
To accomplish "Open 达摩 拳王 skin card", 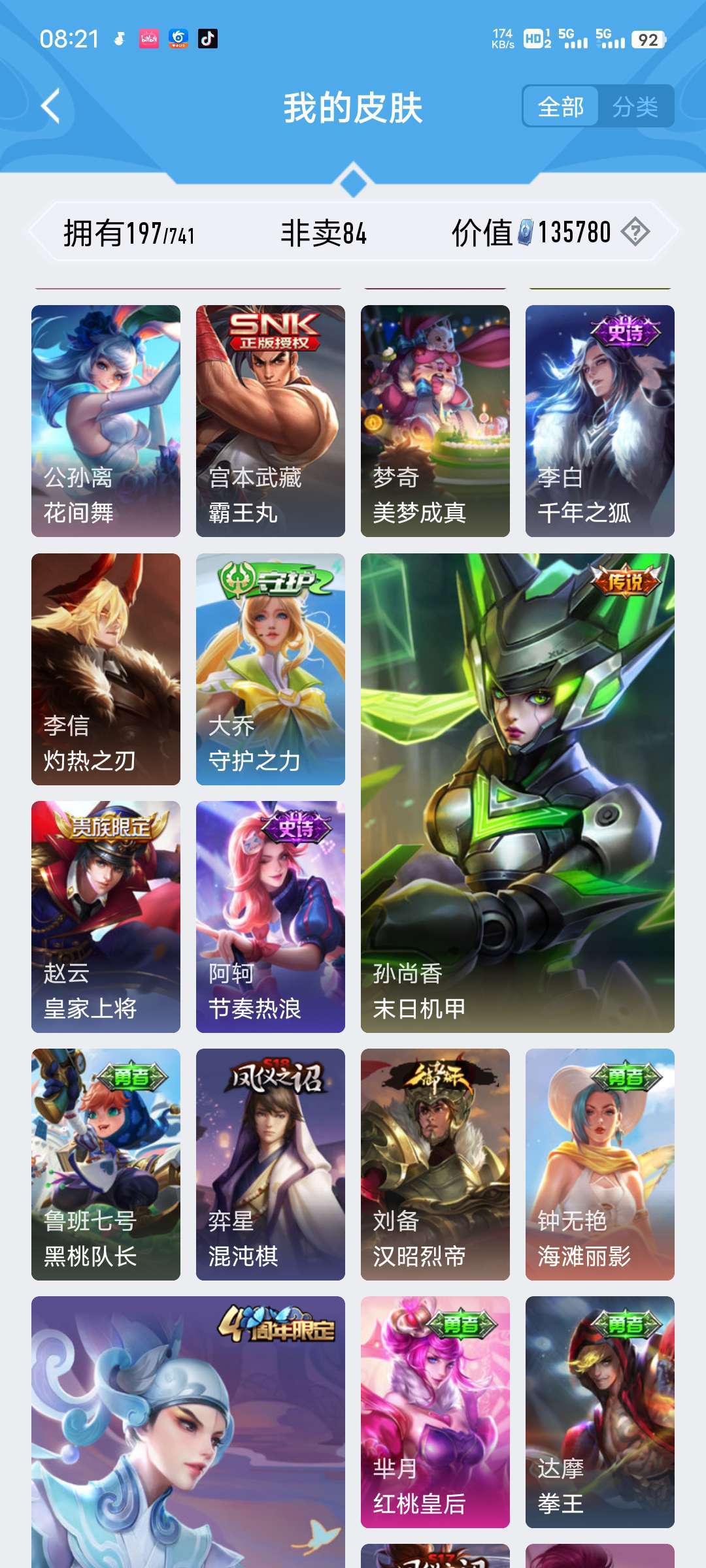I will (x=600, y=1412).
